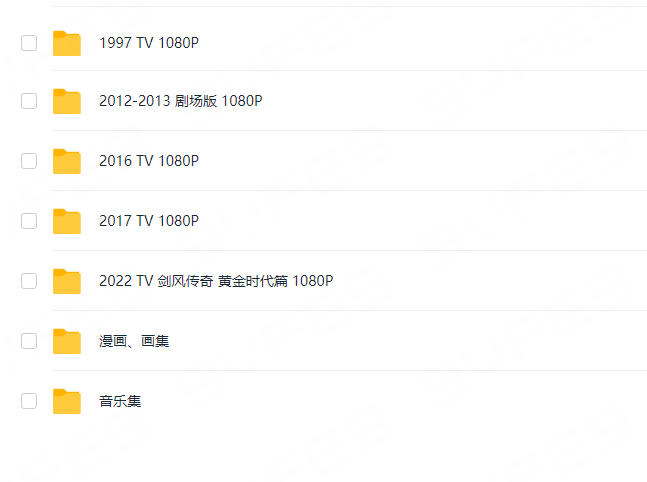Viewport: 647px width, 482px height.
Task: Open the 2016 TV 1080P folder
Action: coord(149,161)
